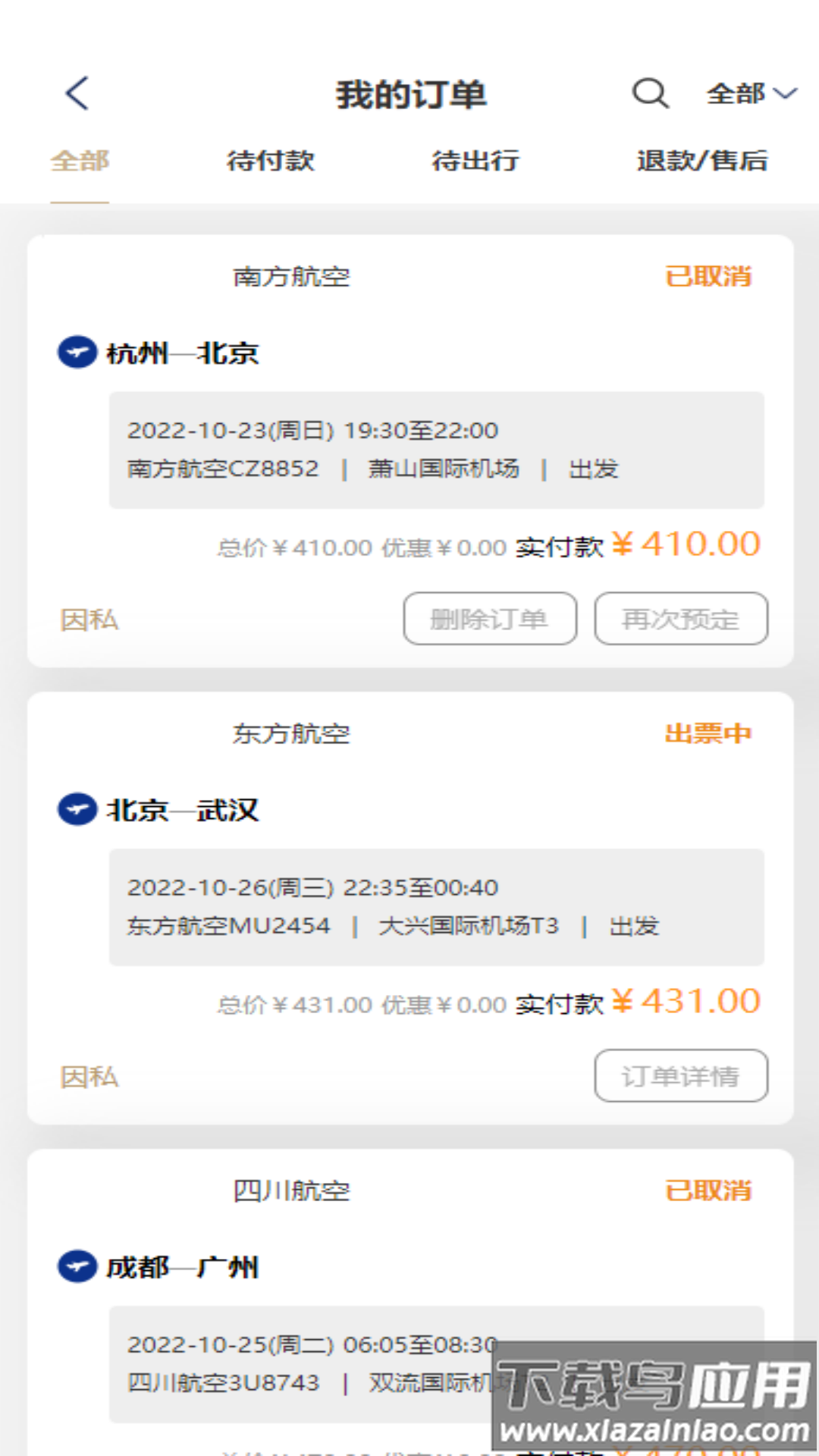Click the 订单详情 button
This screenshot has height=1456, width=819.
(x=681, y=1075)
